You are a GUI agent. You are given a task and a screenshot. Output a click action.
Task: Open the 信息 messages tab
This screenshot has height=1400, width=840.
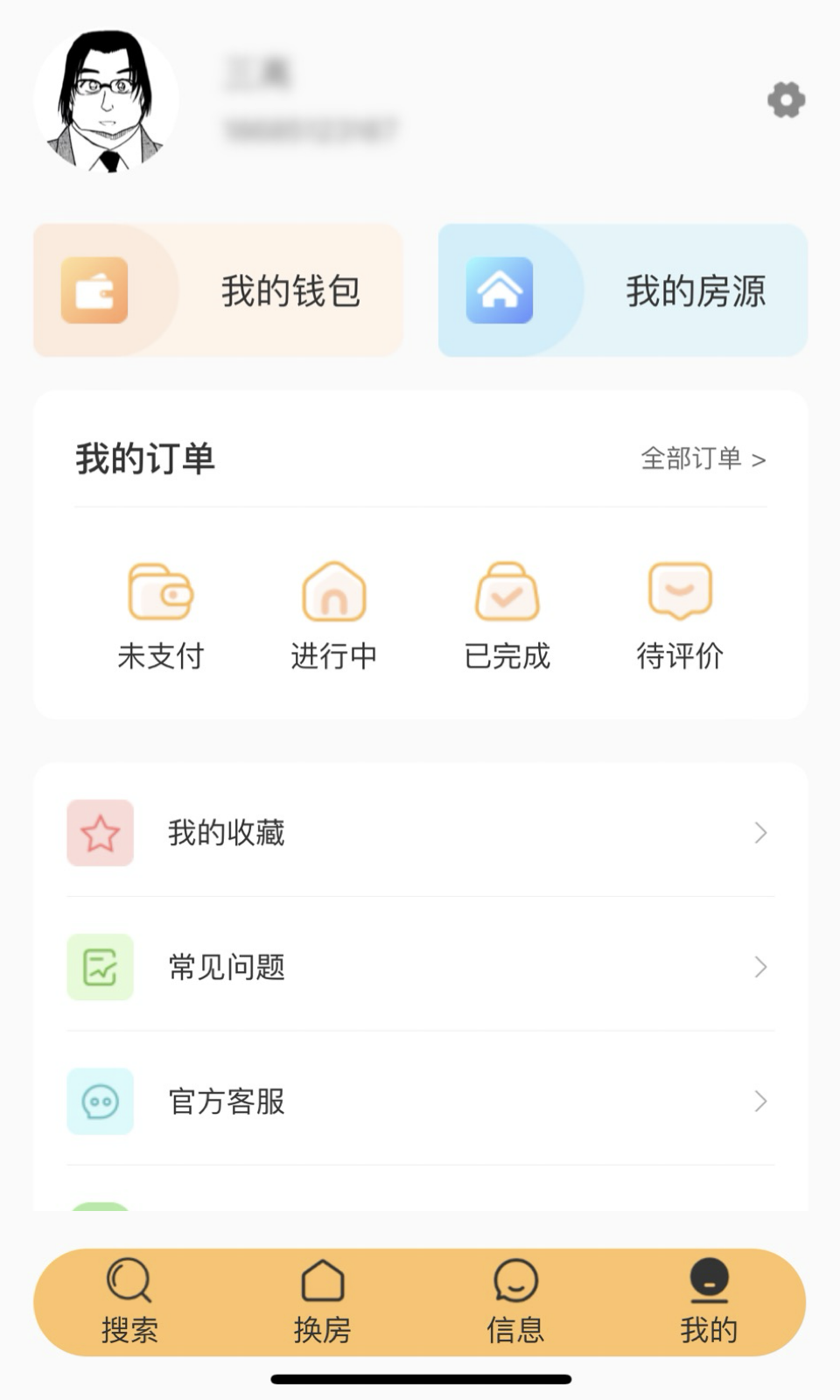[x=516, y=1304]
